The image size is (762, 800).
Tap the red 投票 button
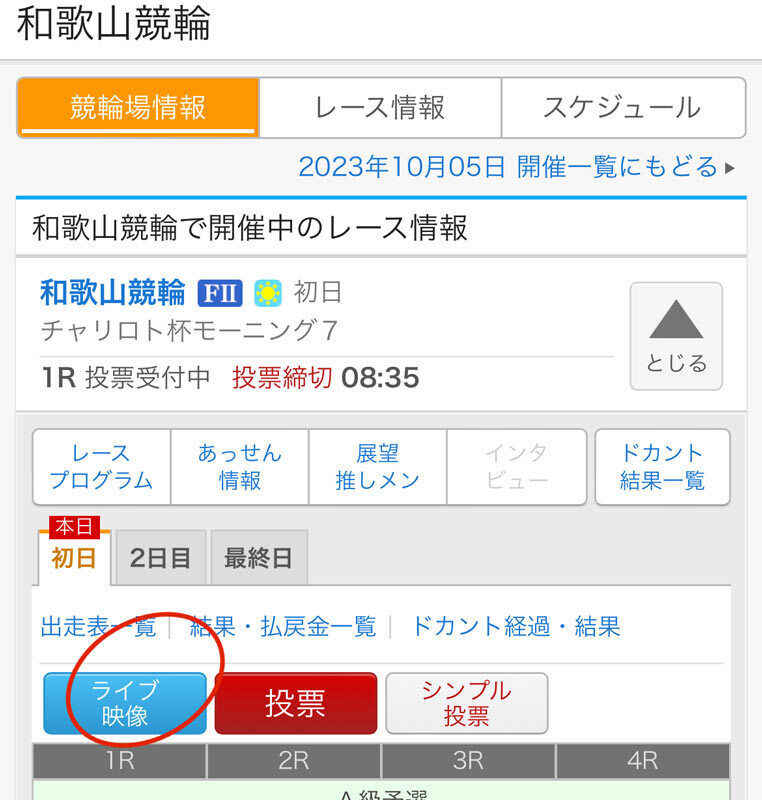point(296,703)
